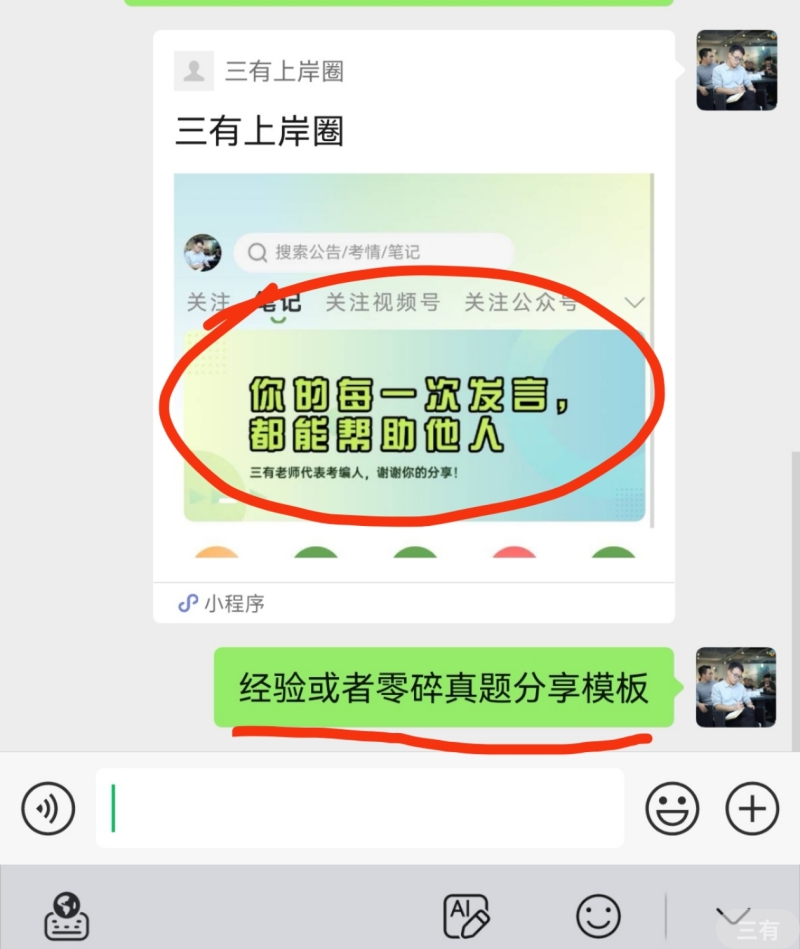Open the AI writing tool on keyboard
This screenshot has height=949, width=800.
[466, 915]
